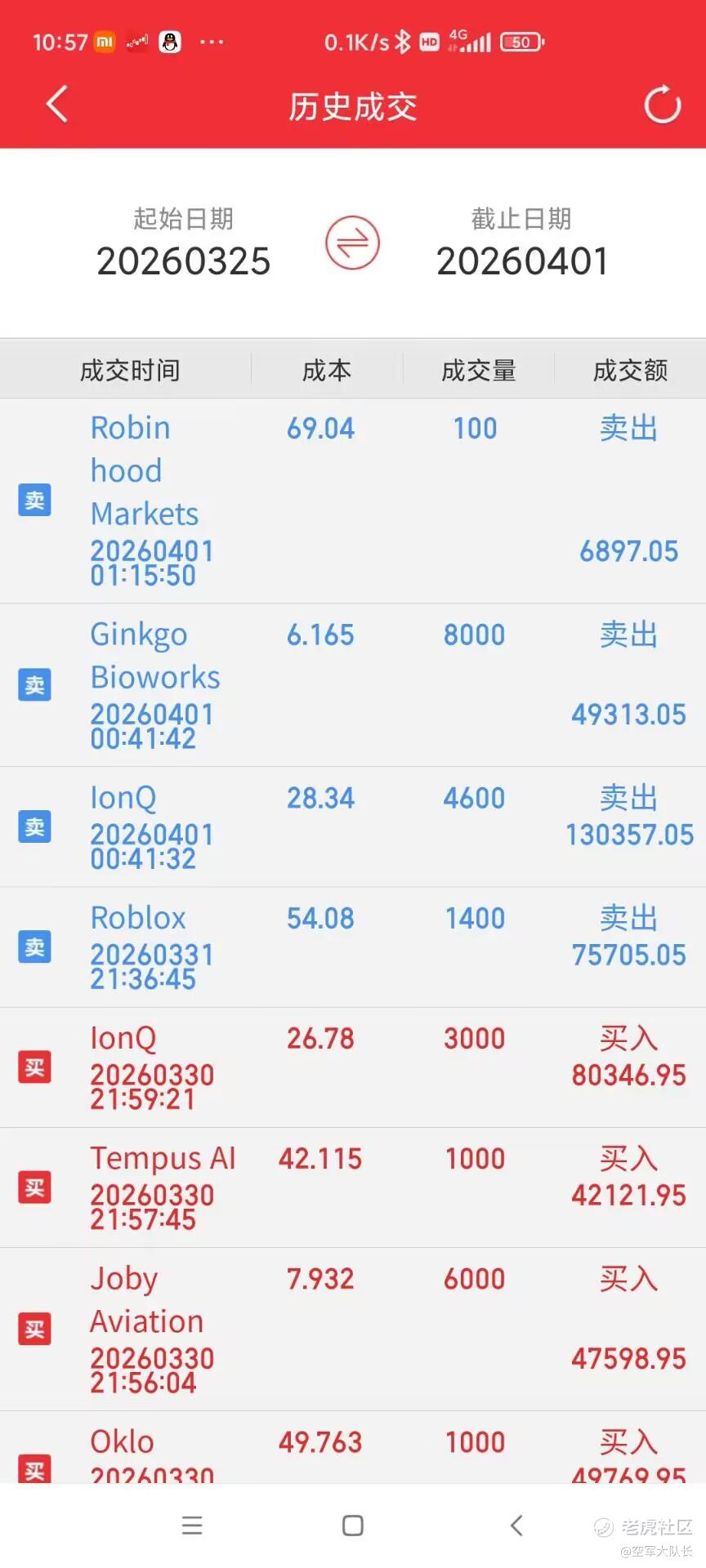
Task: Open the Roblox sell record
Action: pyautogui.click(x=353, y=947)
